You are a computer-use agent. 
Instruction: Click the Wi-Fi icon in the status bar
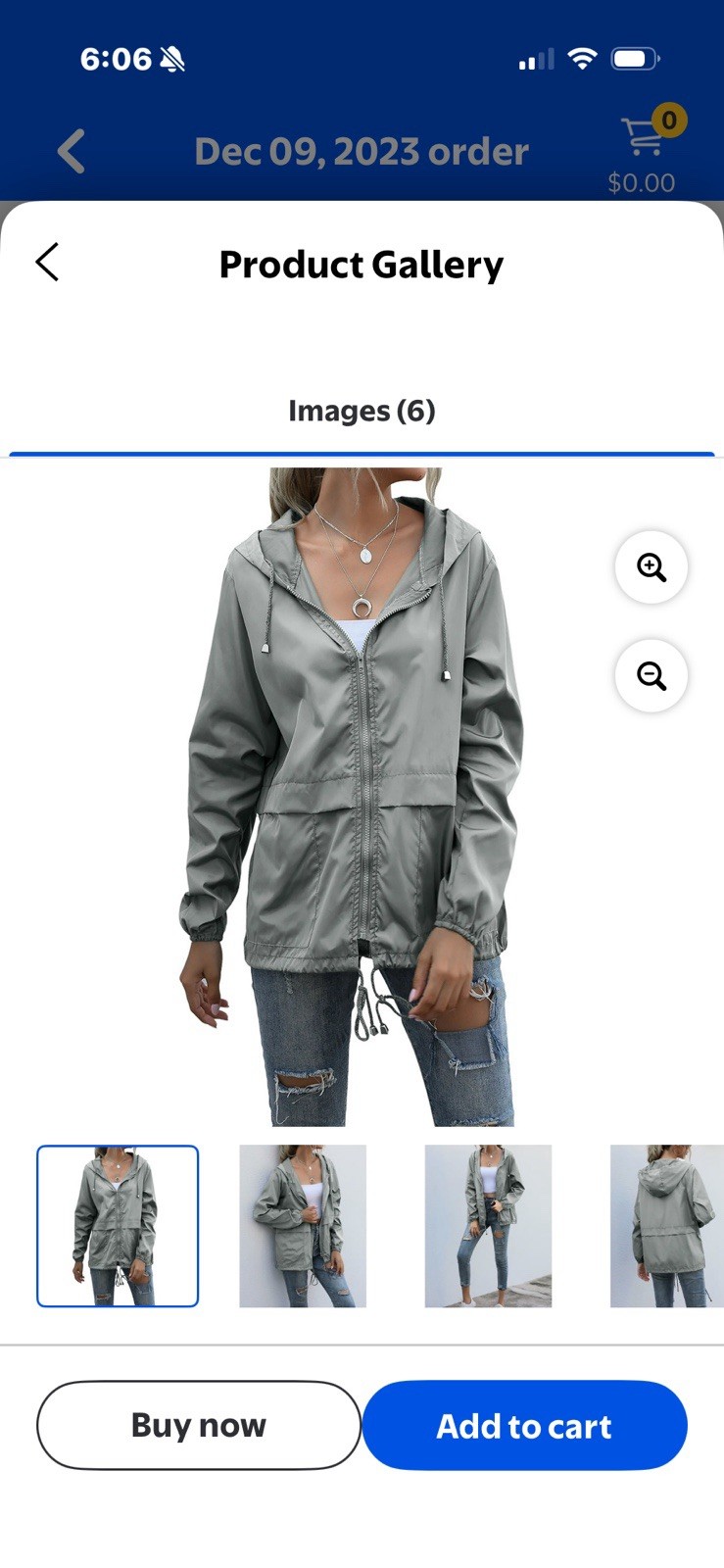tap(582, 58)
